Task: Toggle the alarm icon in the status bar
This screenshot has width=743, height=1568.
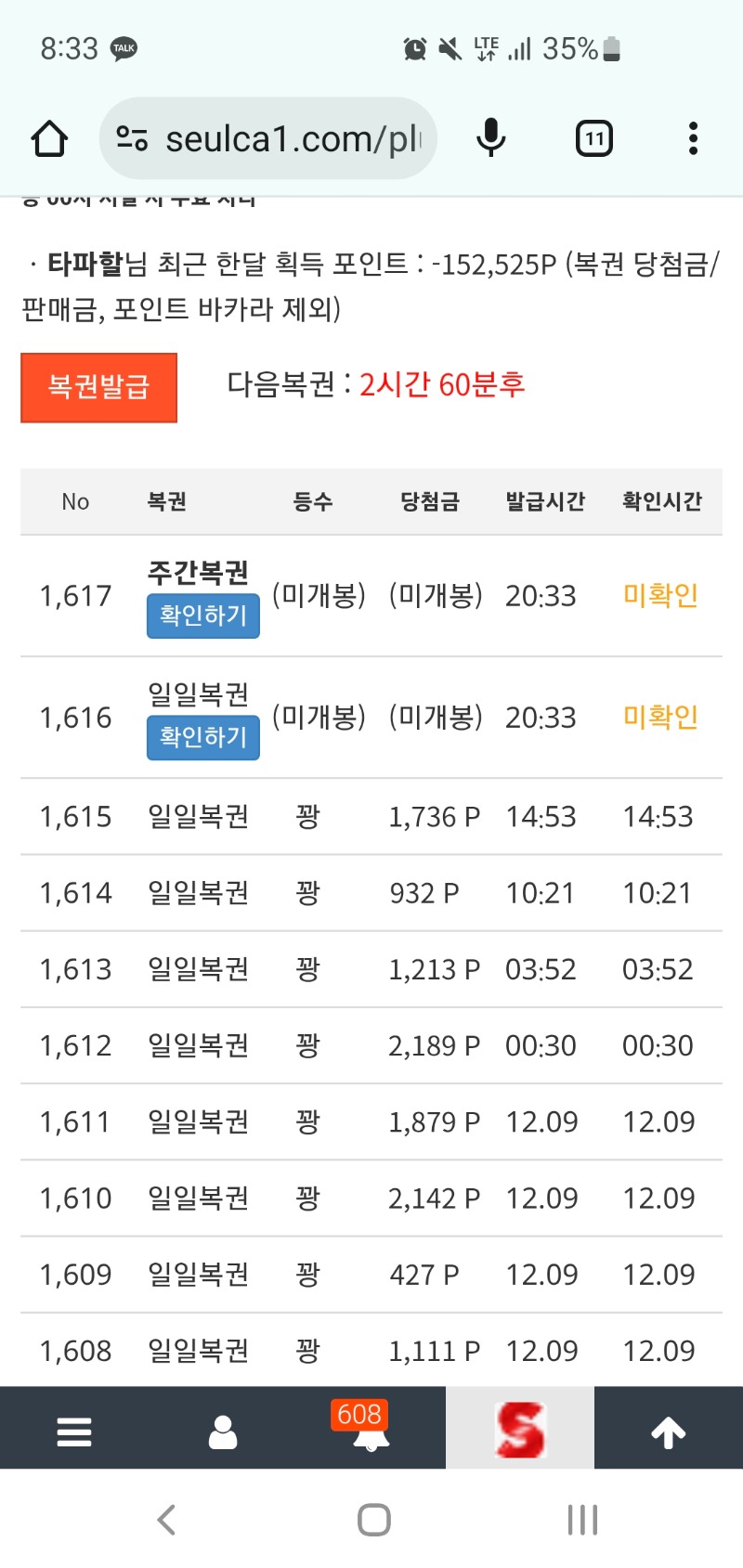Action: pos(415,47)
